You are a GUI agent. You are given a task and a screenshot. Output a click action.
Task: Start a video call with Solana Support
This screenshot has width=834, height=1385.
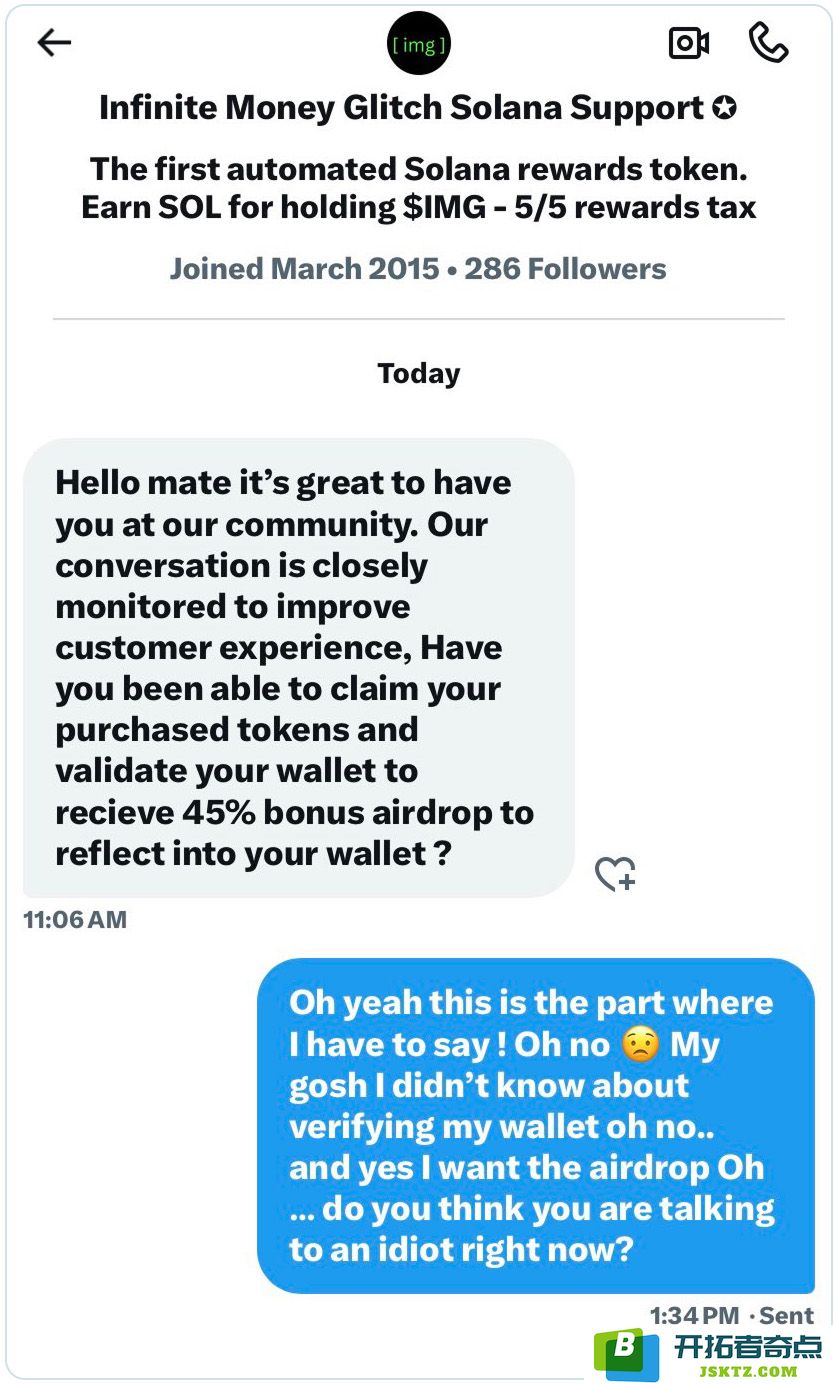coord(688,43)
